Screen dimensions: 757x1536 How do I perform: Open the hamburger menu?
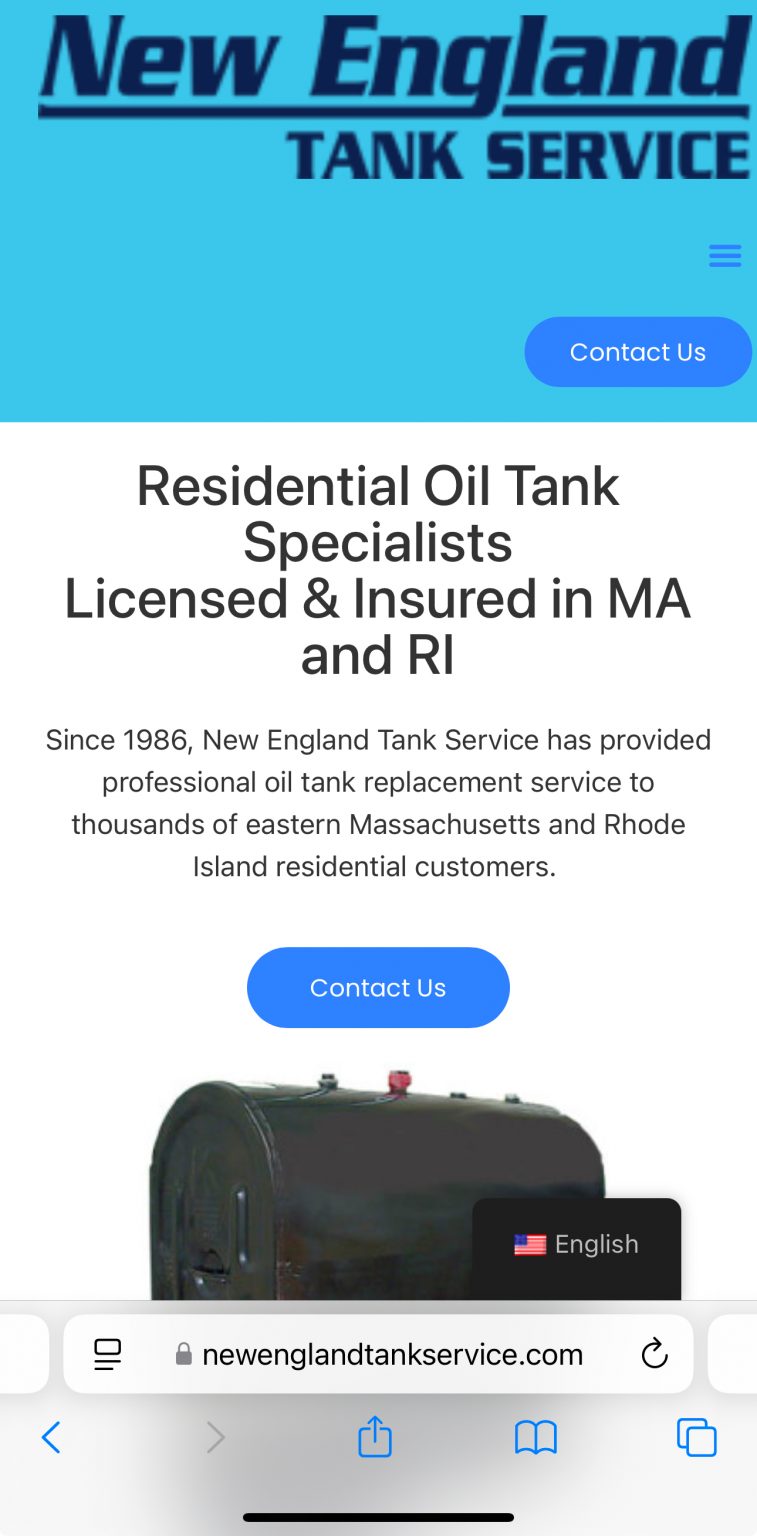(725, 256)
